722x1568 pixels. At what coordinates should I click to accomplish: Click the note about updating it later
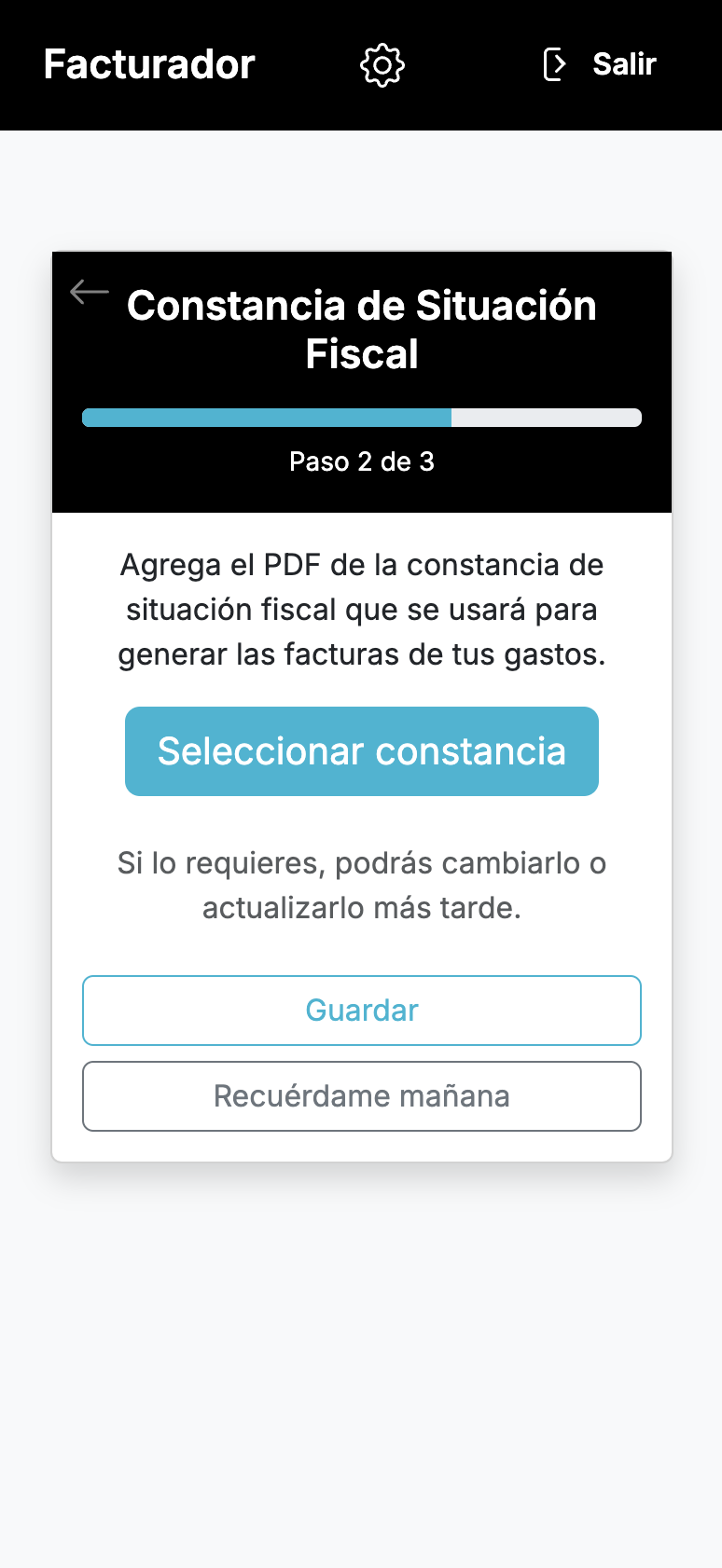[x=362, y=886]
